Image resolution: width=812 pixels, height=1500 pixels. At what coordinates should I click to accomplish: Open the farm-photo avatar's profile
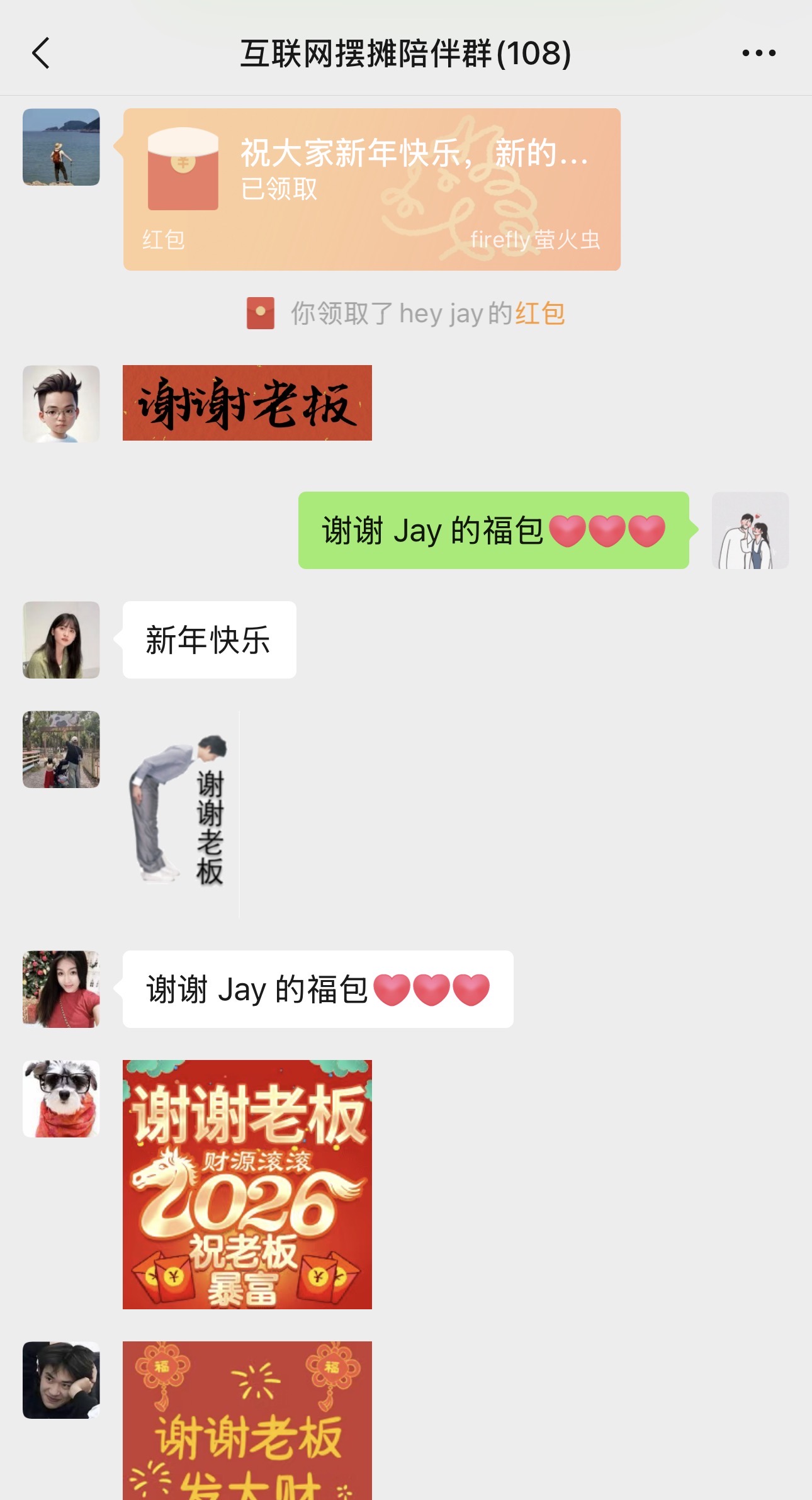point(61,749)
